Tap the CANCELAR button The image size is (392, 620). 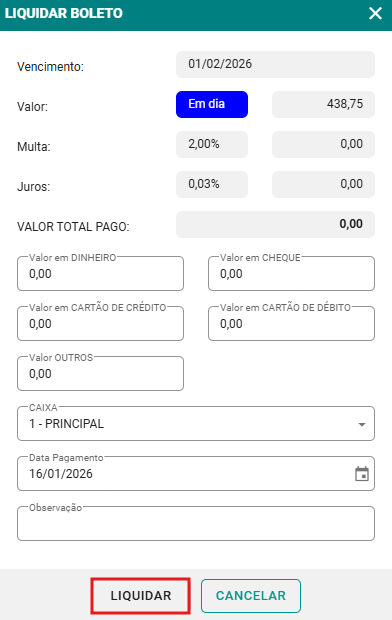coord(251,596)
